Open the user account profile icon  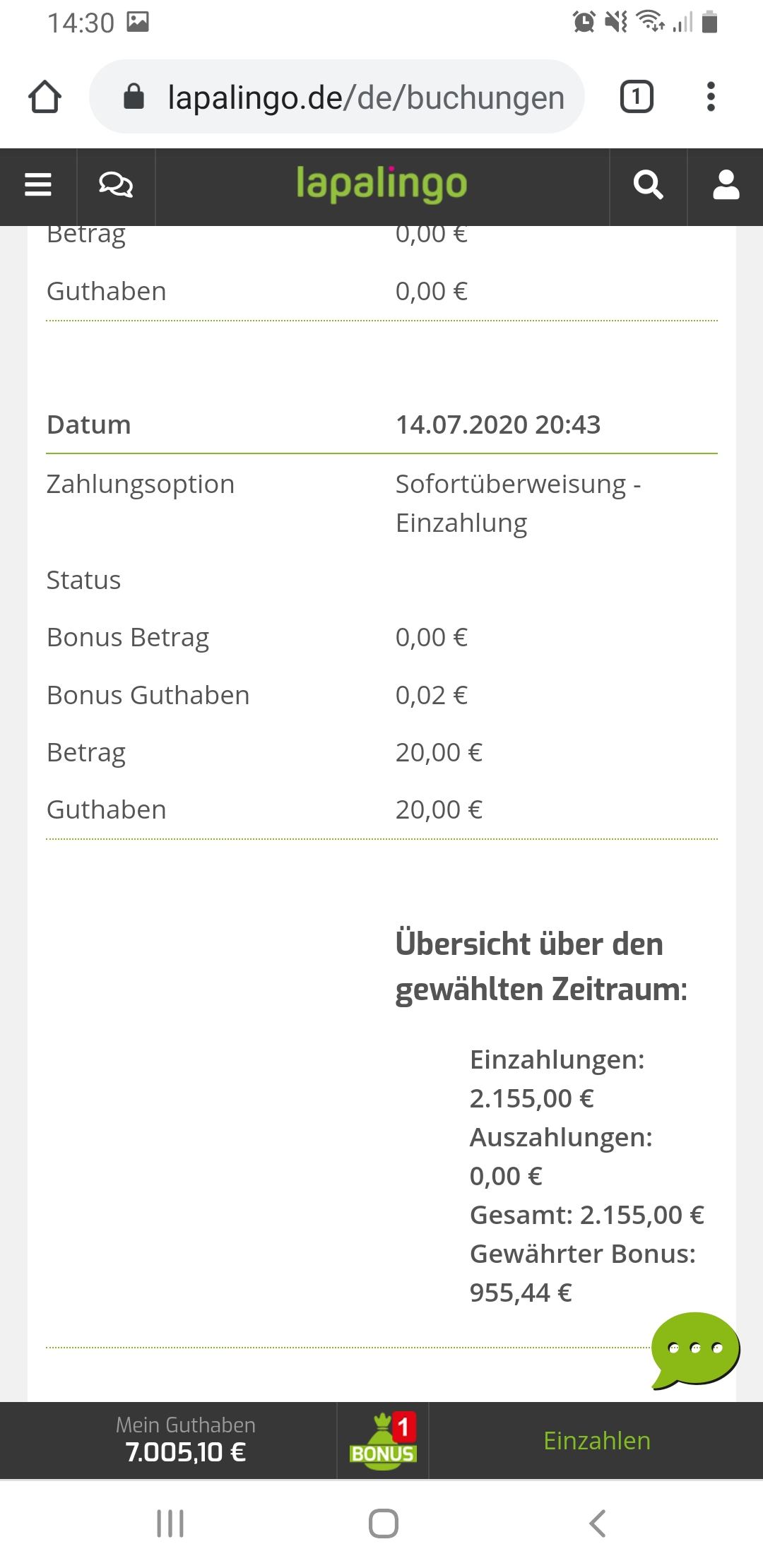pyautogui.click(x=726, y=185)
